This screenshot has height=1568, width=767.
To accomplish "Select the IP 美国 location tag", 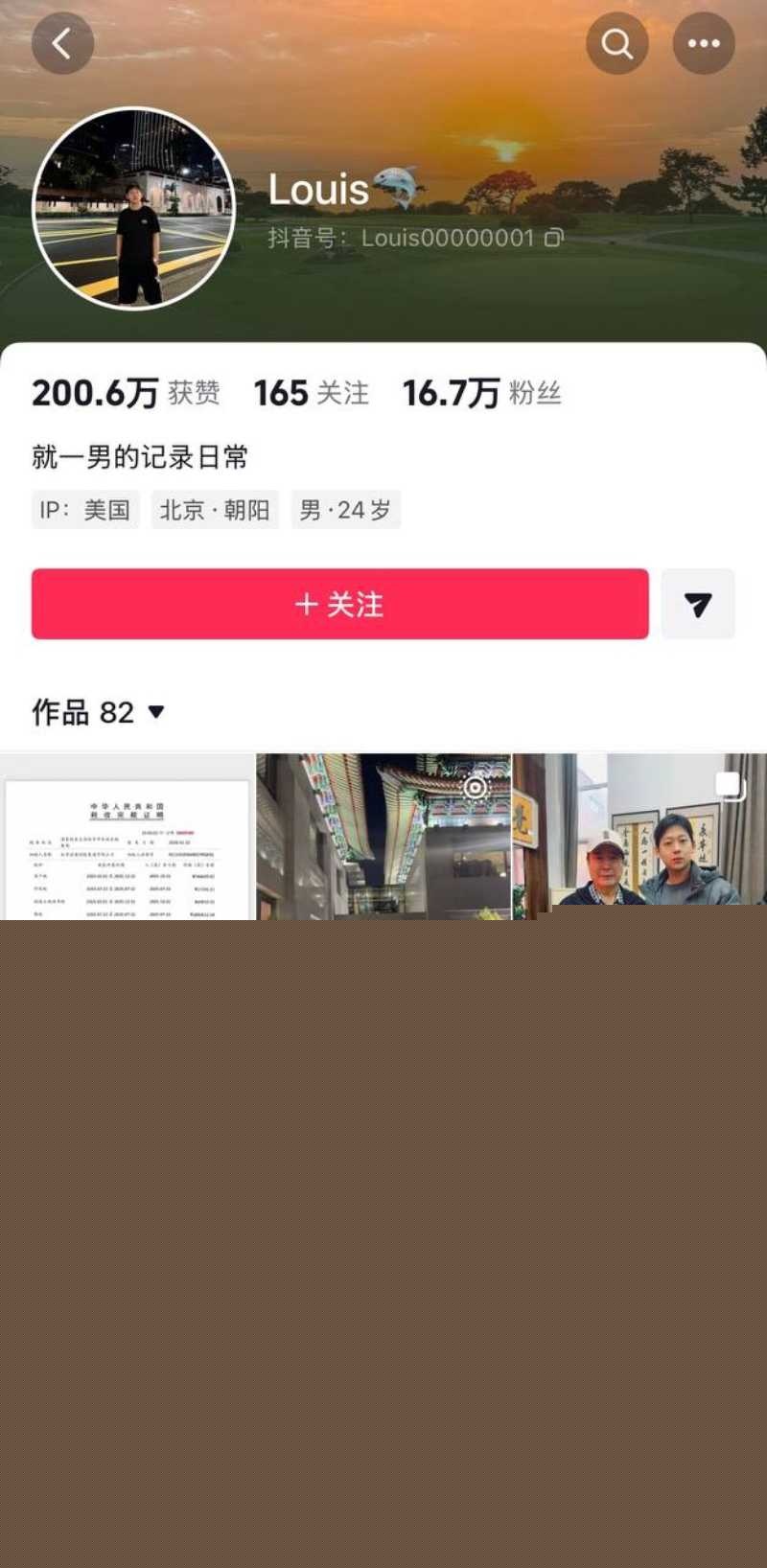I will tap(84, 509).
